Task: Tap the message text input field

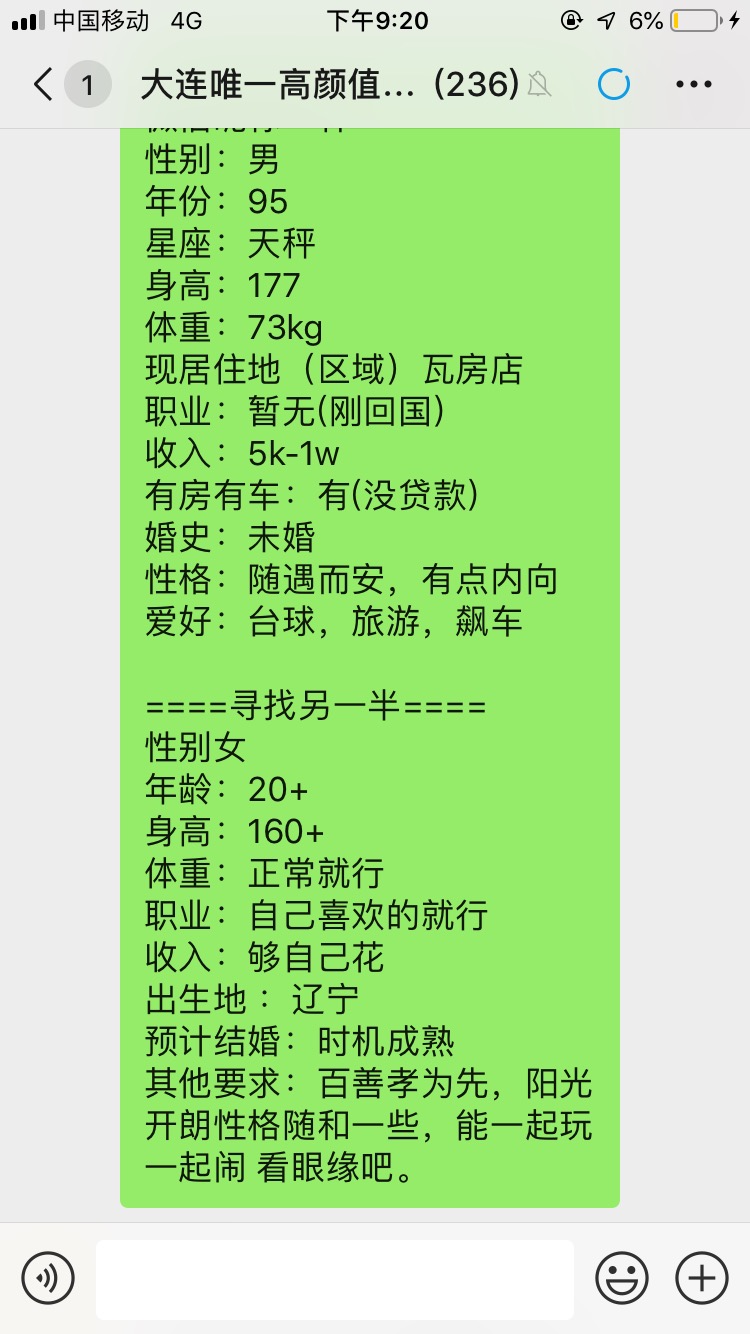Action: [x=335, y=1279]
